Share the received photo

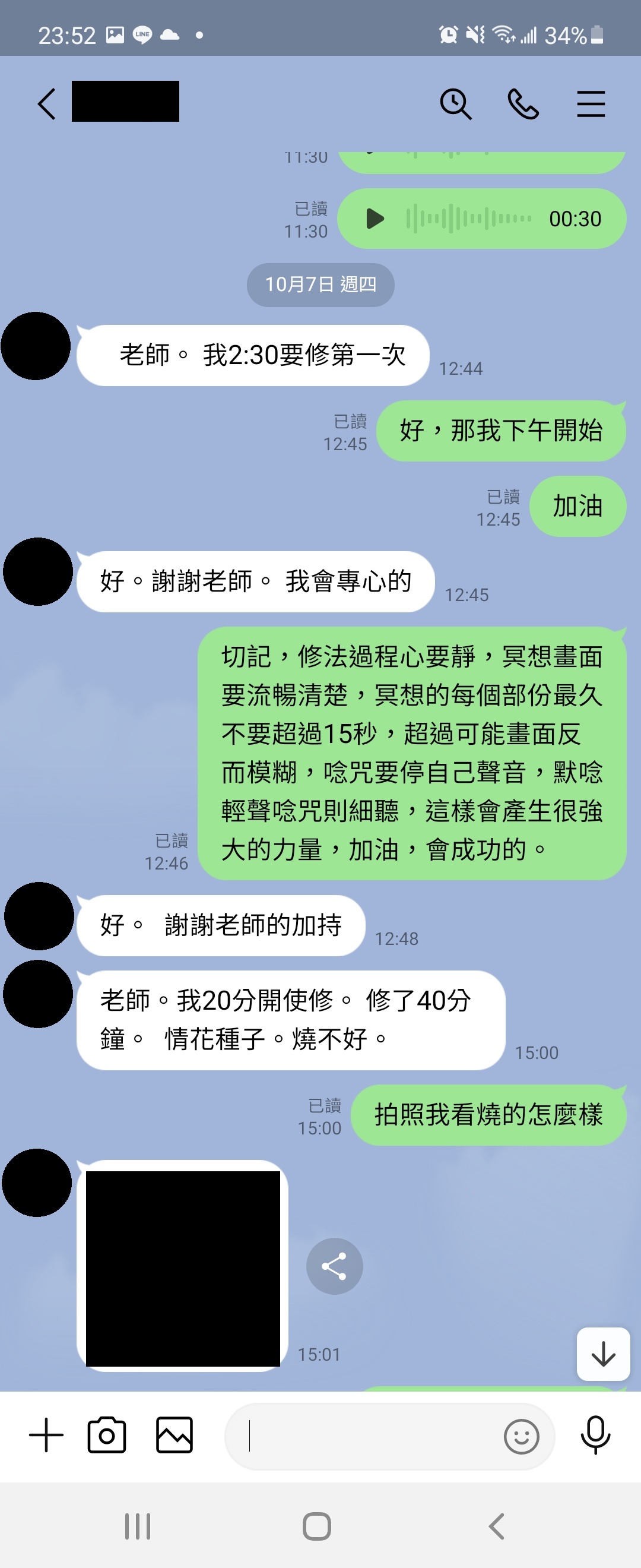click(x=335, y=1267)
